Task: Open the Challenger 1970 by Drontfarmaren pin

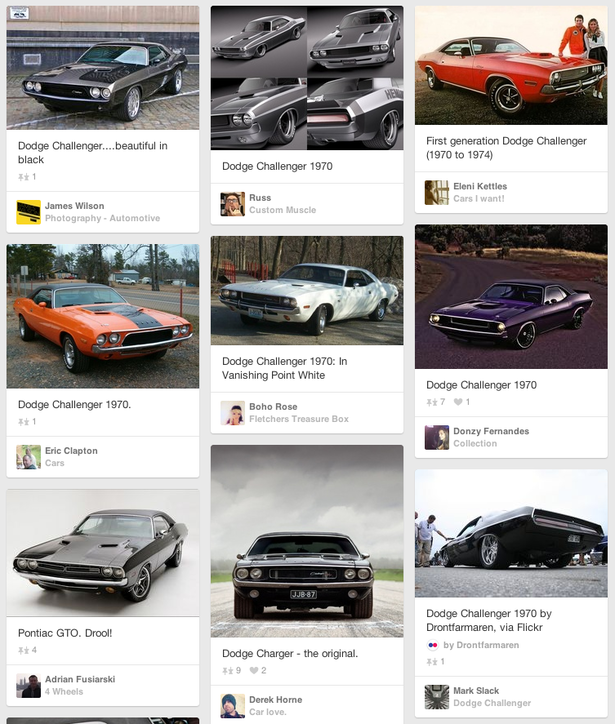Action: coord(510,534)
